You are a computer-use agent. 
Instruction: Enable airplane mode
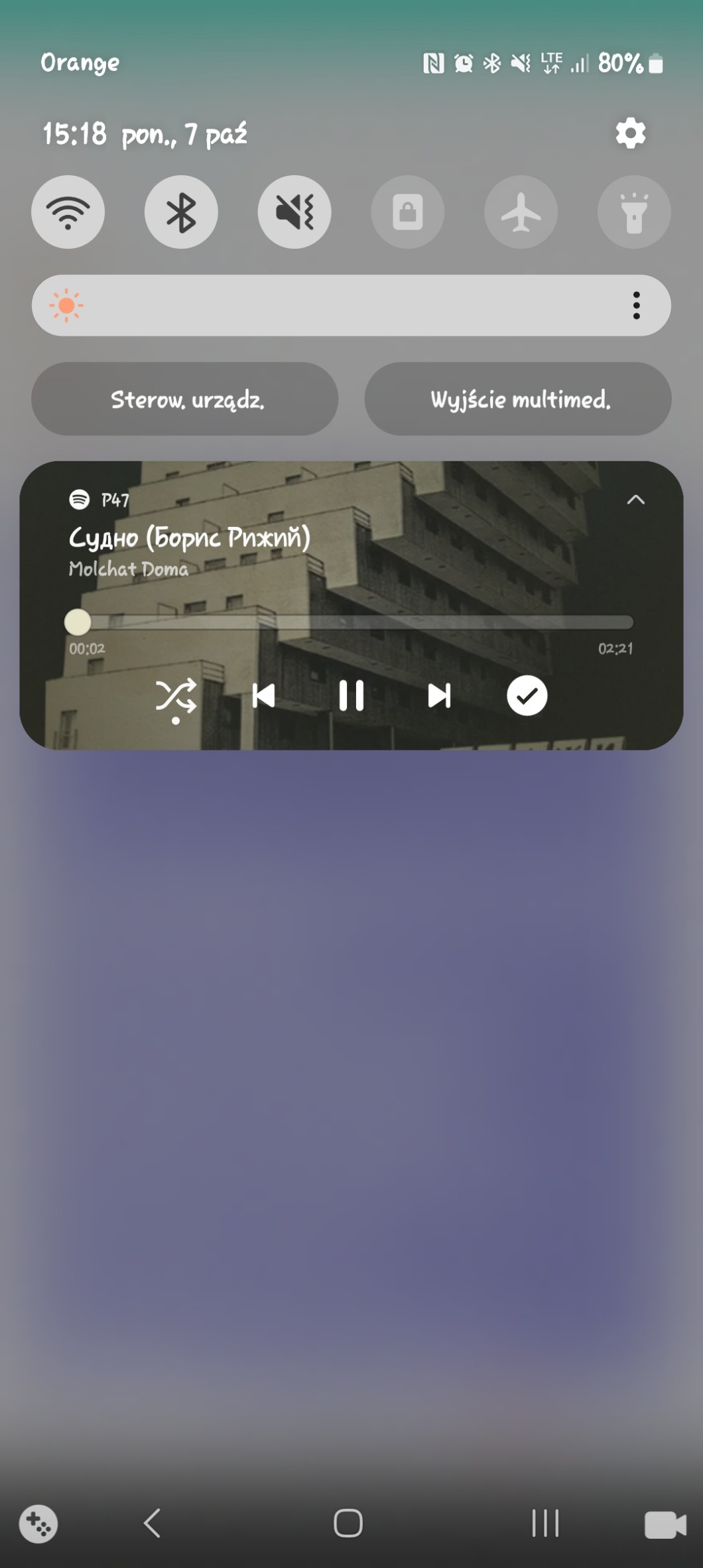(521, 212)
